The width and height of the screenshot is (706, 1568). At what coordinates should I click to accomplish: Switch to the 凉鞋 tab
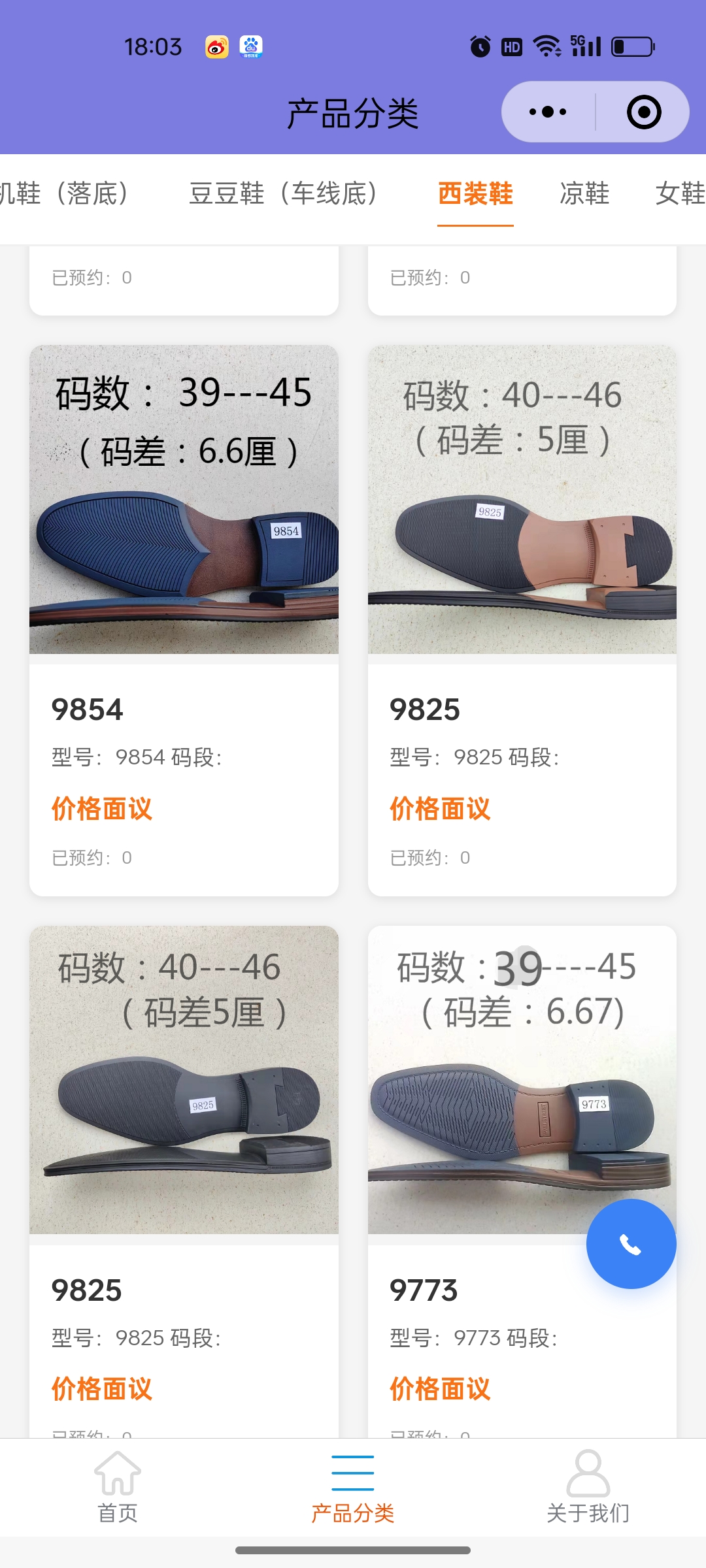coord(584,194)
